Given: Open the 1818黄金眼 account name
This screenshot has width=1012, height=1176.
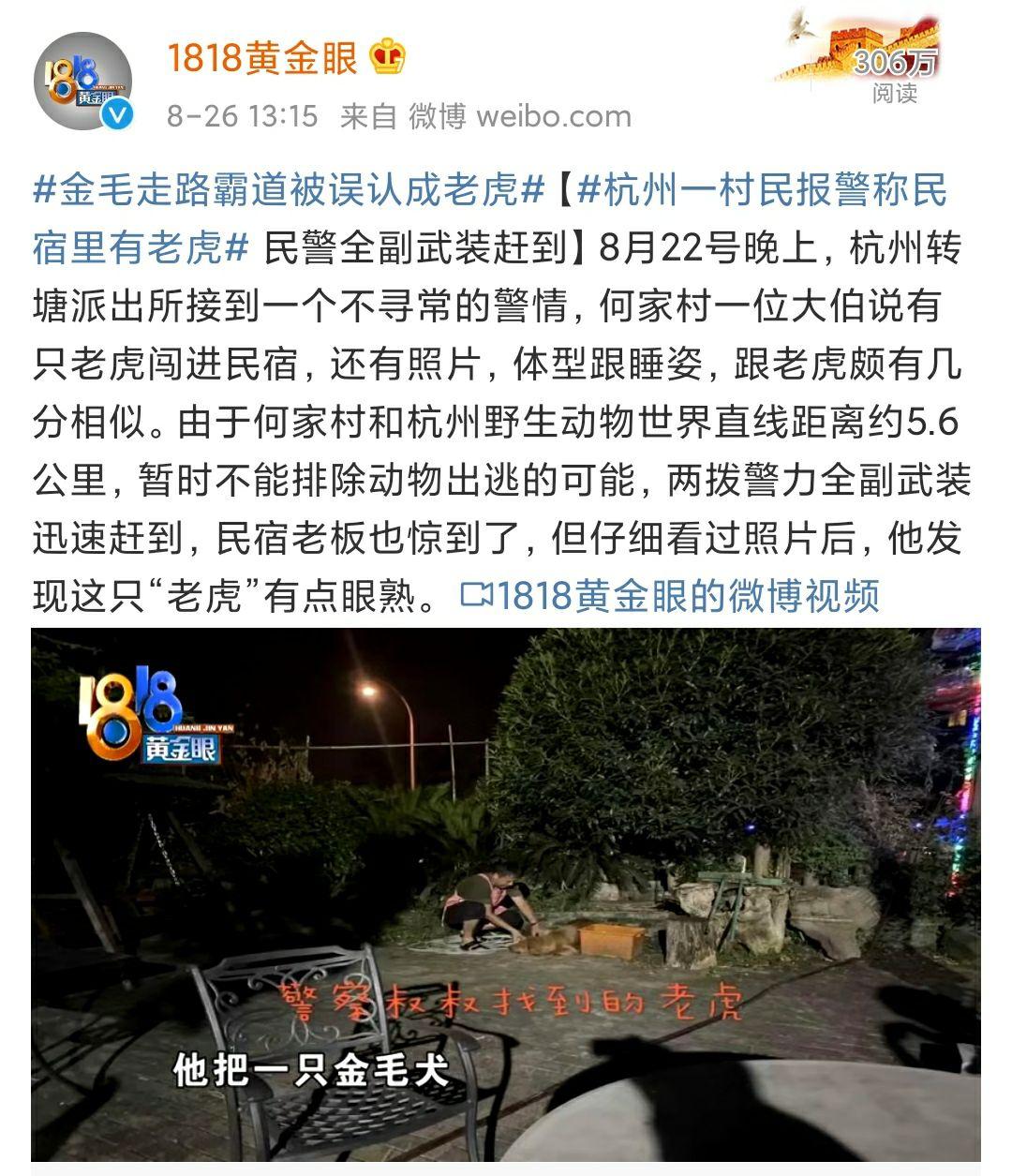Looking at the screenshot, I should [x=262, y=60].
